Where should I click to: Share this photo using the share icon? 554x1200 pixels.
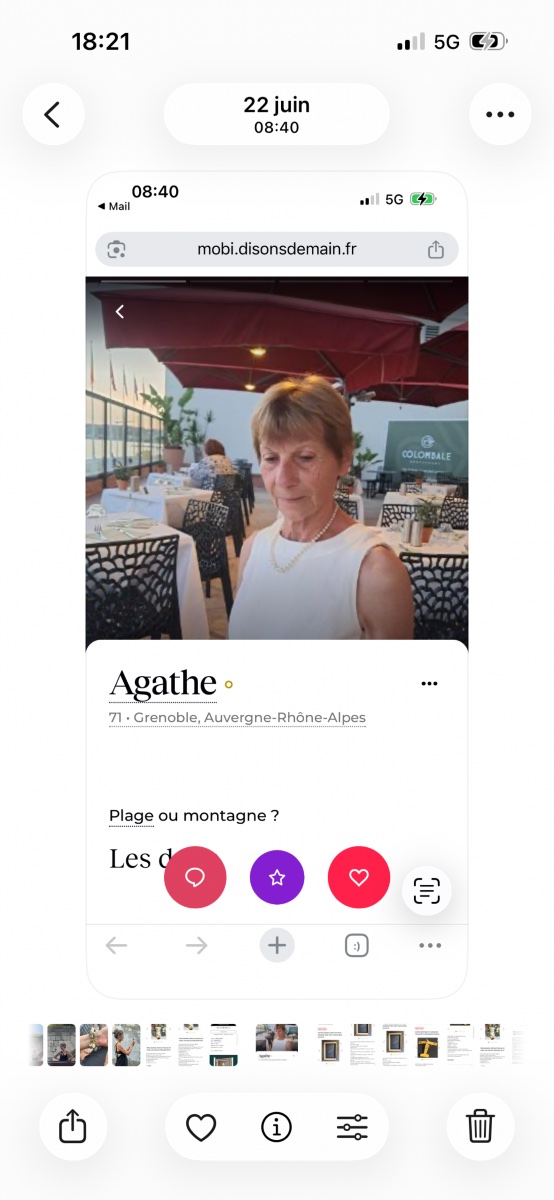click(x=73, y=1127)
